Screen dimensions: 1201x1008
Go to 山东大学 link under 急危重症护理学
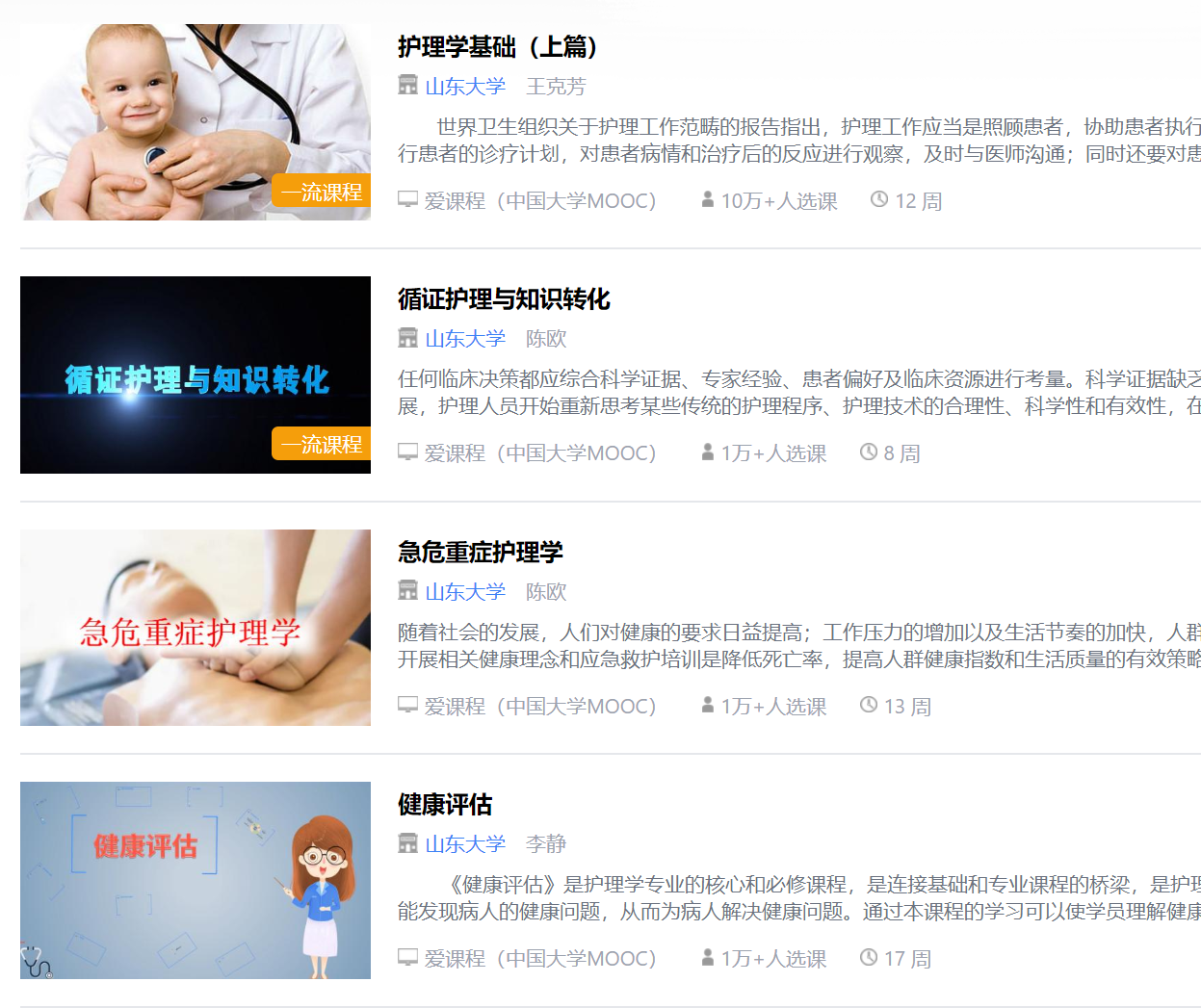tap(465, 592)
